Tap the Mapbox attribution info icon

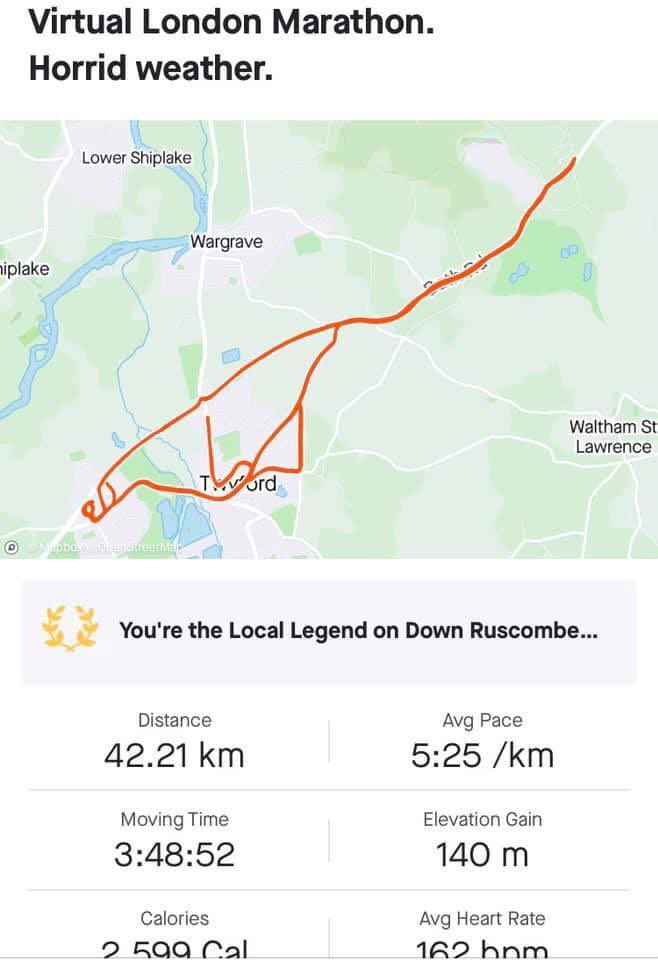12,547
